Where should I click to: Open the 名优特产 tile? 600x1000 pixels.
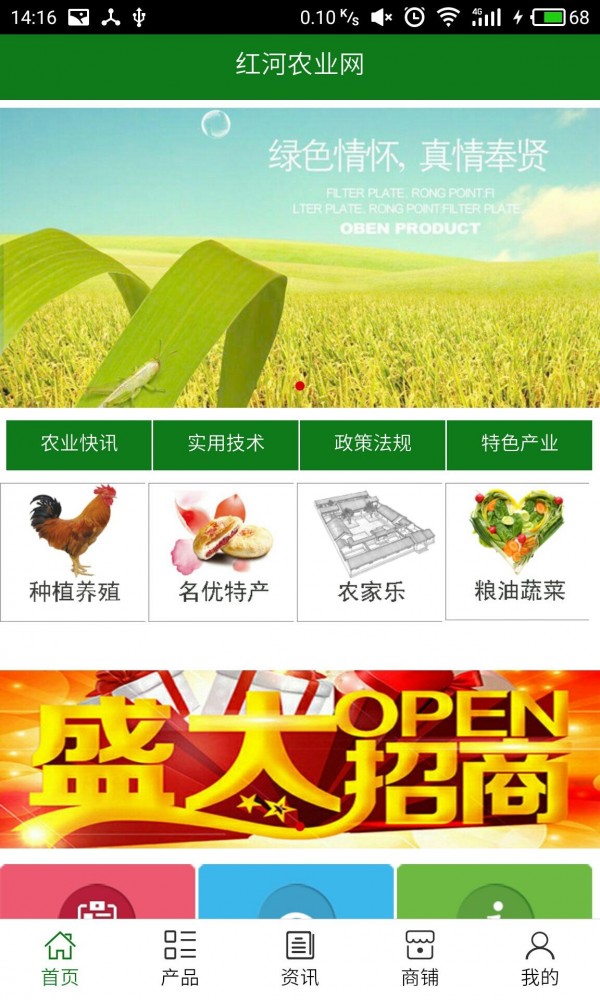pos(222,552)
